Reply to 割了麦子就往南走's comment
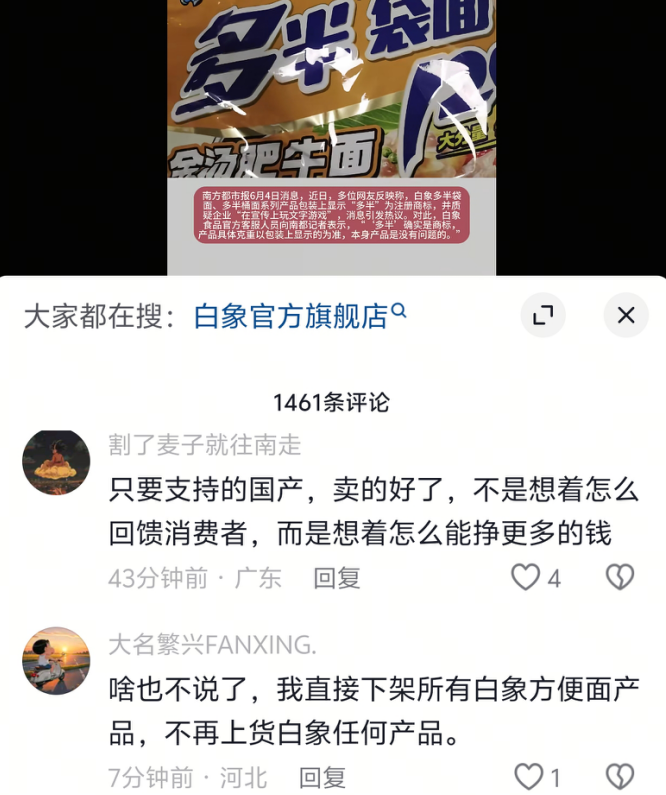 pos(336,578)
